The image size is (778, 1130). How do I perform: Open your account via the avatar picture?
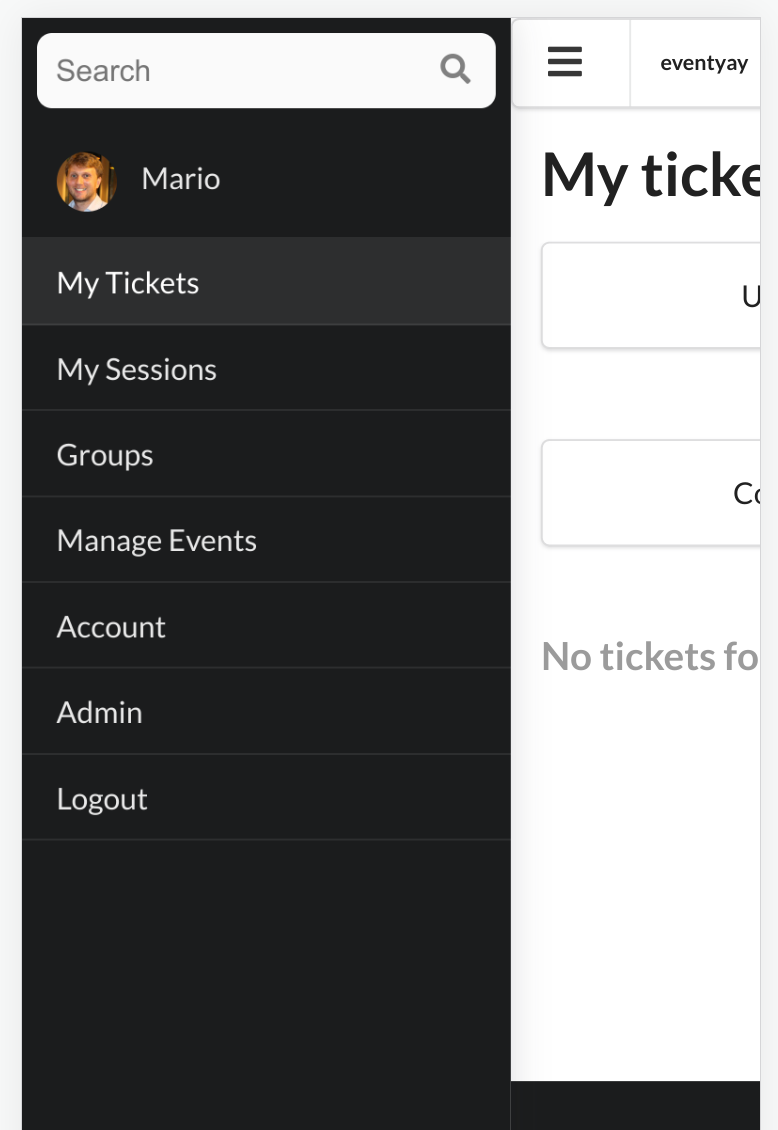tap(86, 181)
